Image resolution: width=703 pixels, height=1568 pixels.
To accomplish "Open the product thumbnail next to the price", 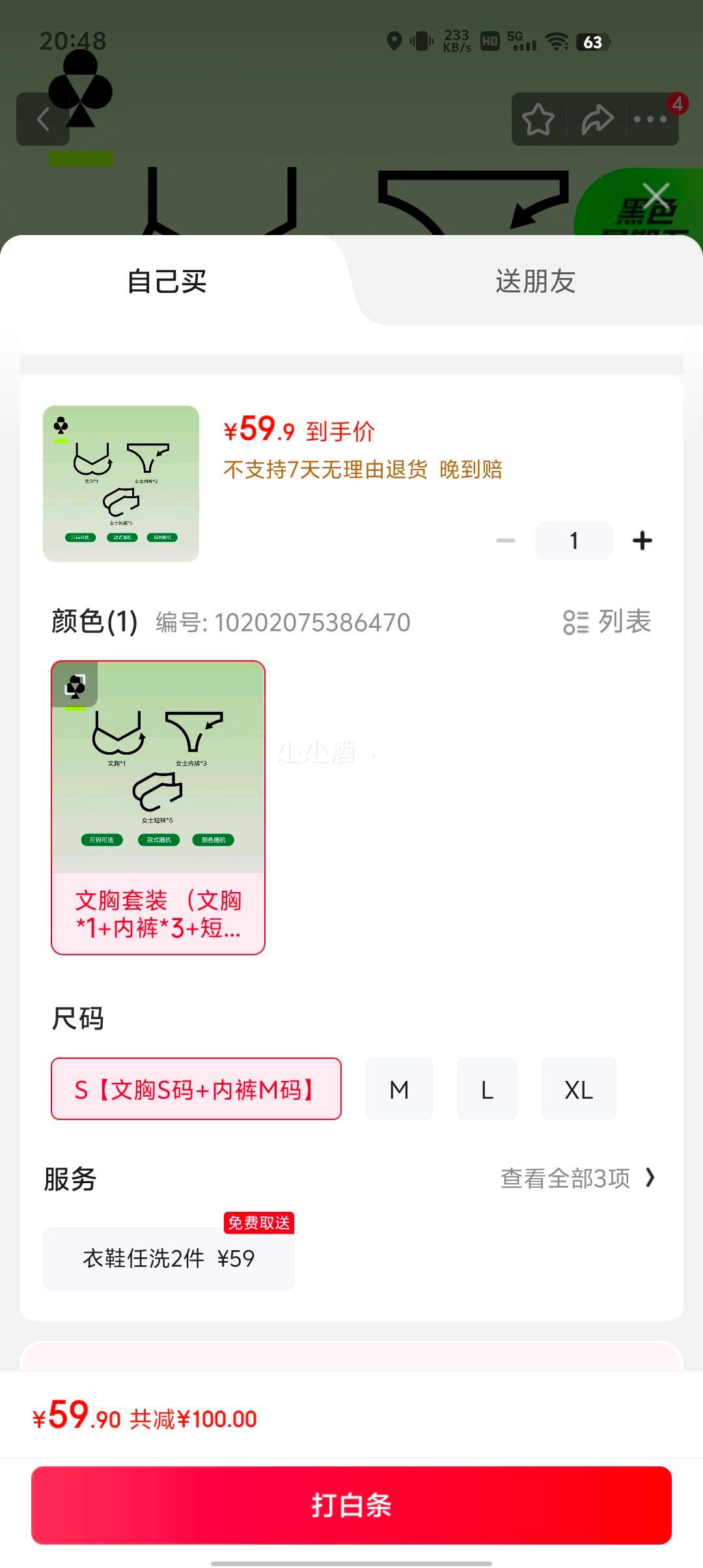I will pos(121,484).
